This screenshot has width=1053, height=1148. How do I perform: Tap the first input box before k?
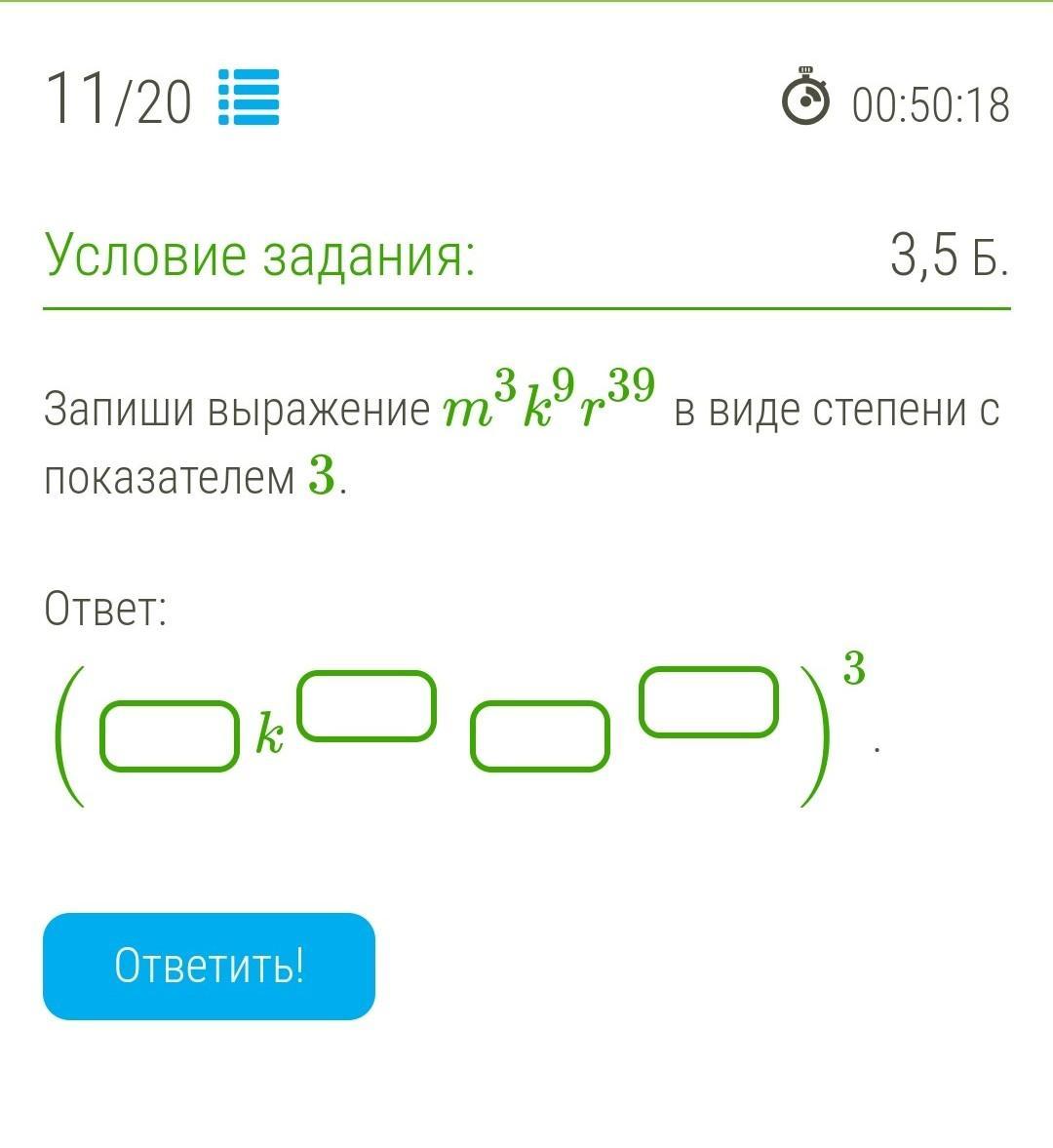coord(169,736)
